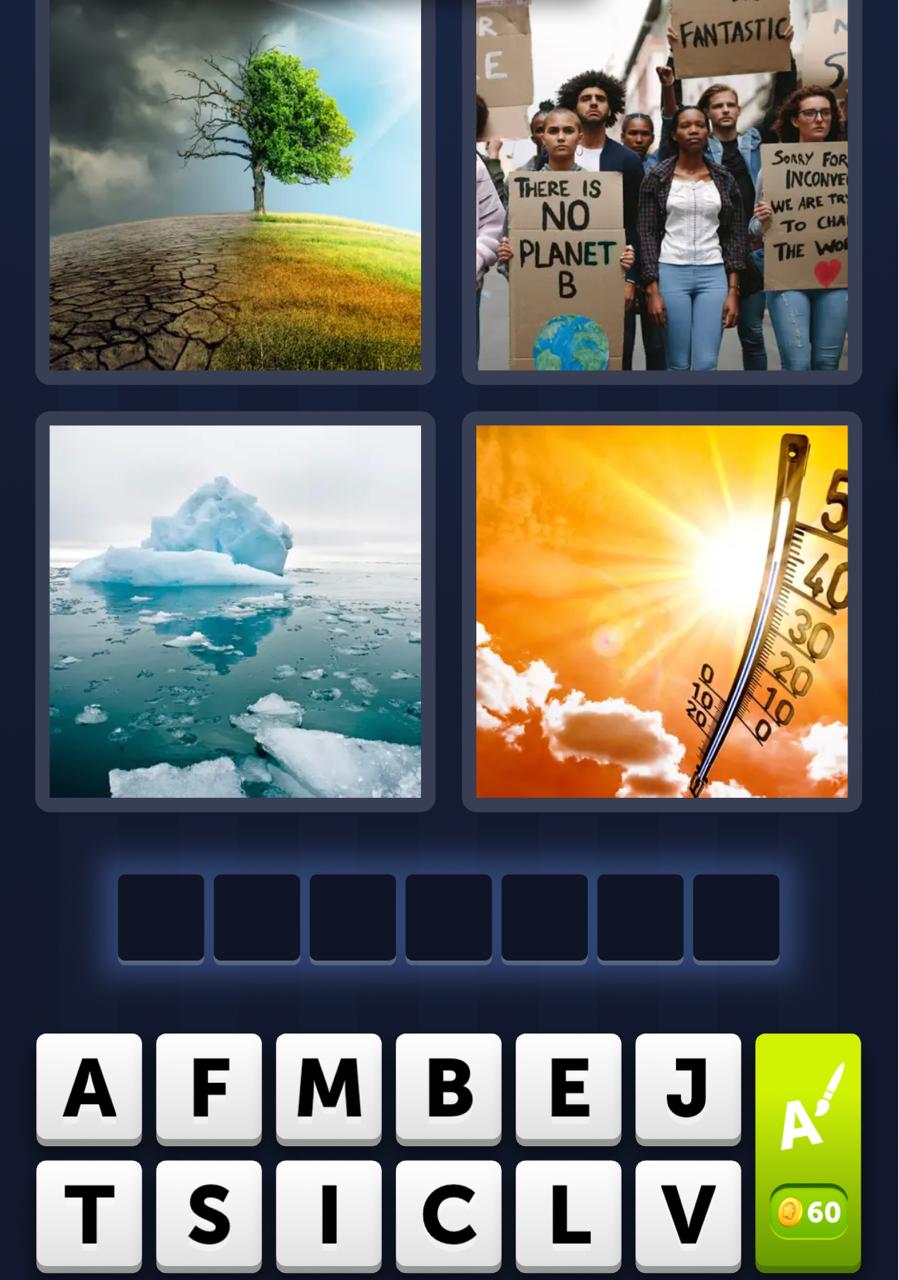Screen dimensions: 899x1280
Task: Open the thermometer in sunshine photo
Action: [x=660, y=610]
